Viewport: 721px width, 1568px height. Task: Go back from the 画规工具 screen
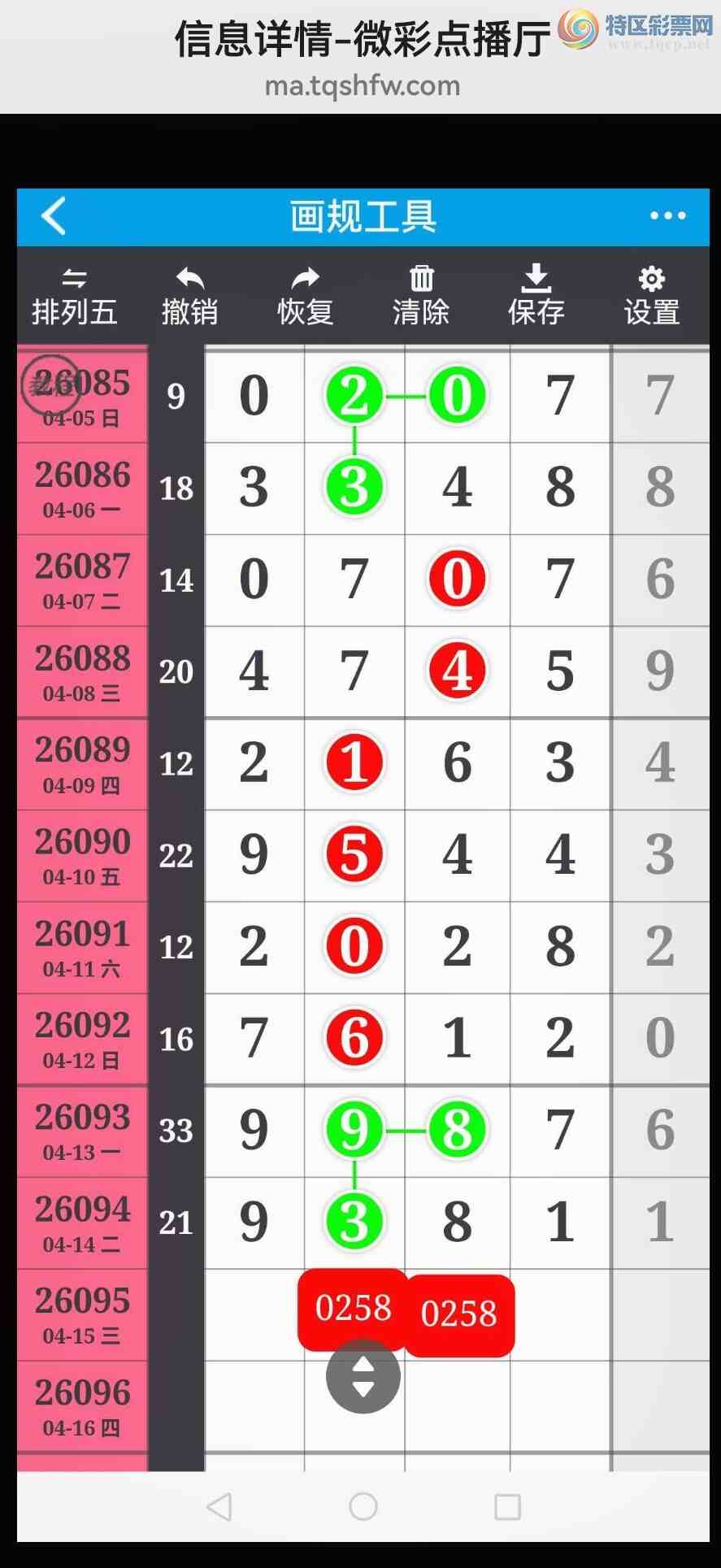click(54, 217)
